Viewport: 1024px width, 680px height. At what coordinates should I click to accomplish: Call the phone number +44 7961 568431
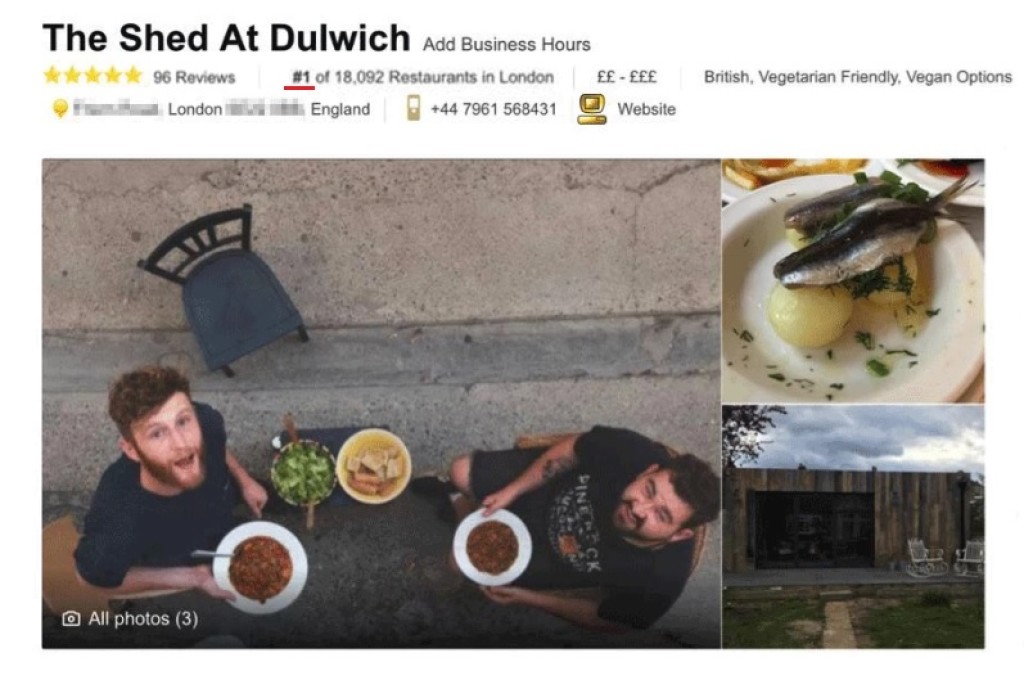click(x=492, y=109)
